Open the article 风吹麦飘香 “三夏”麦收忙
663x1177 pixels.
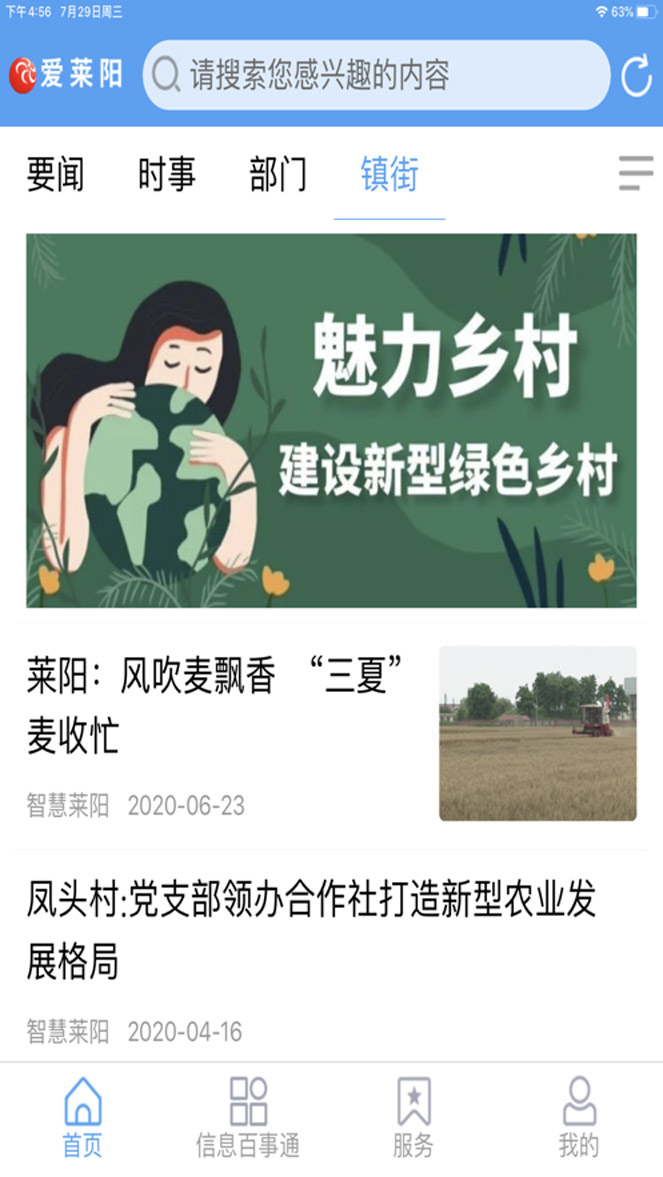tap(331, 735)
